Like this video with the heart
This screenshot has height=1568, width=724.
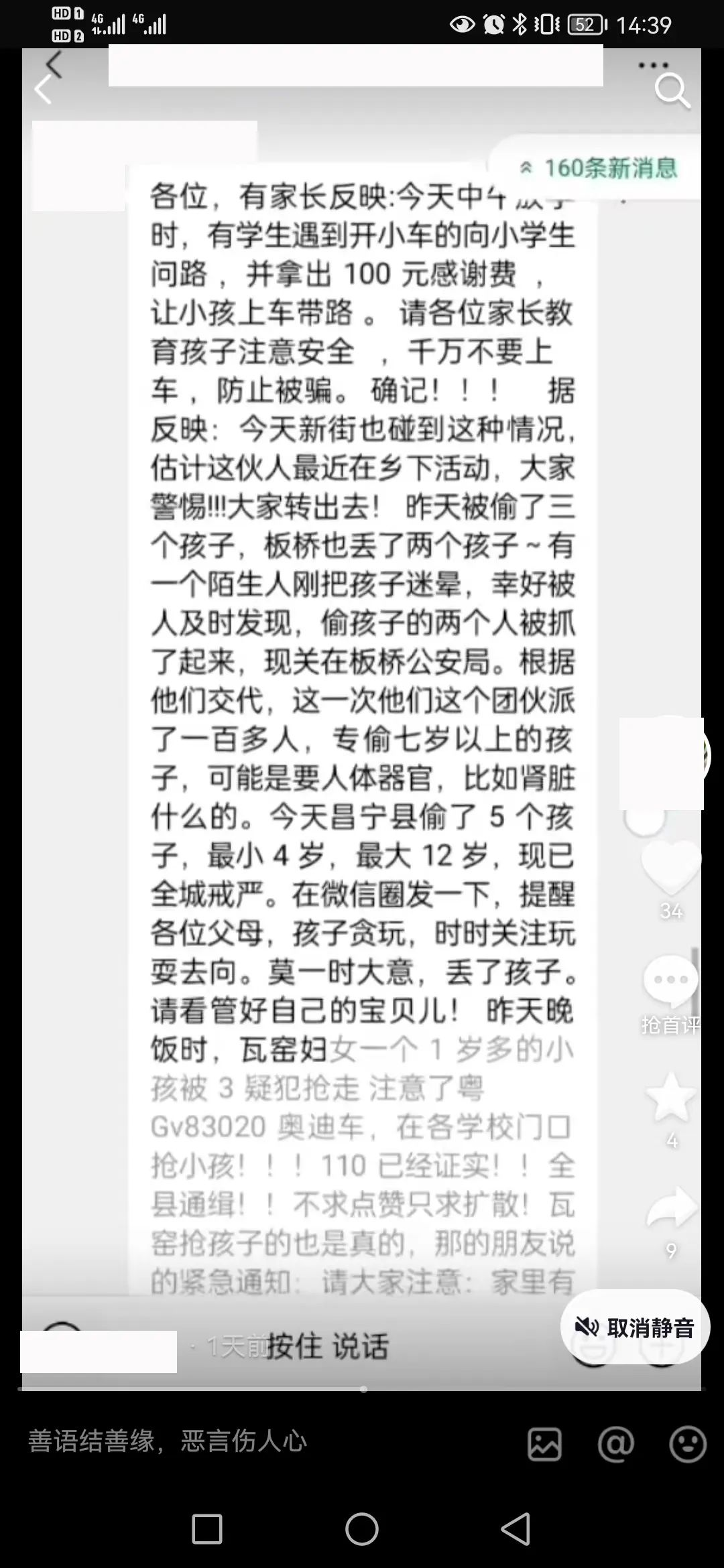(x=670, y=868)
